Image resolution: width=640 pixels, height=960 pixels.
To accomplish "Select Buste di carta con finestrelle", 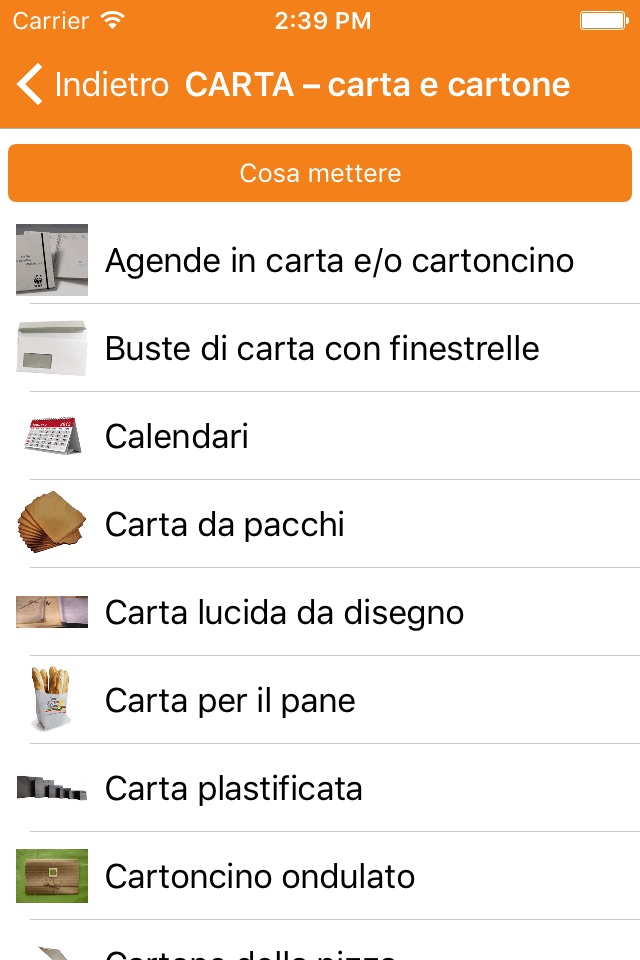I will pyautogui.click(x=322, y=349).
